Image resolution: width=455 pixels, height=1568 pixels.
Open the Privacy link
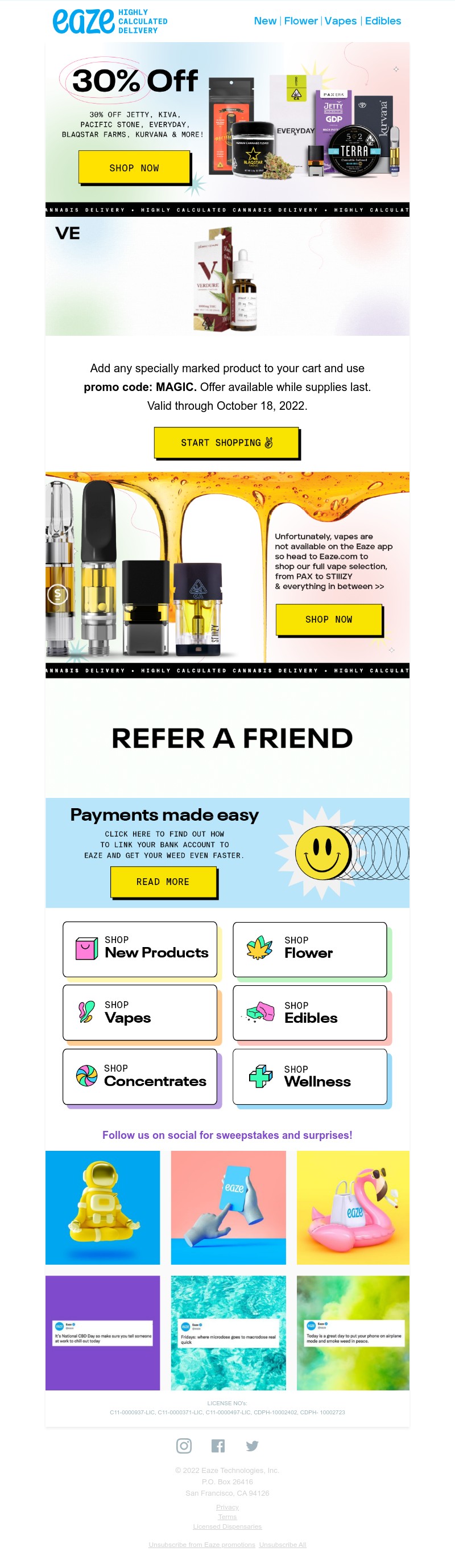[x=227, y=1507]
